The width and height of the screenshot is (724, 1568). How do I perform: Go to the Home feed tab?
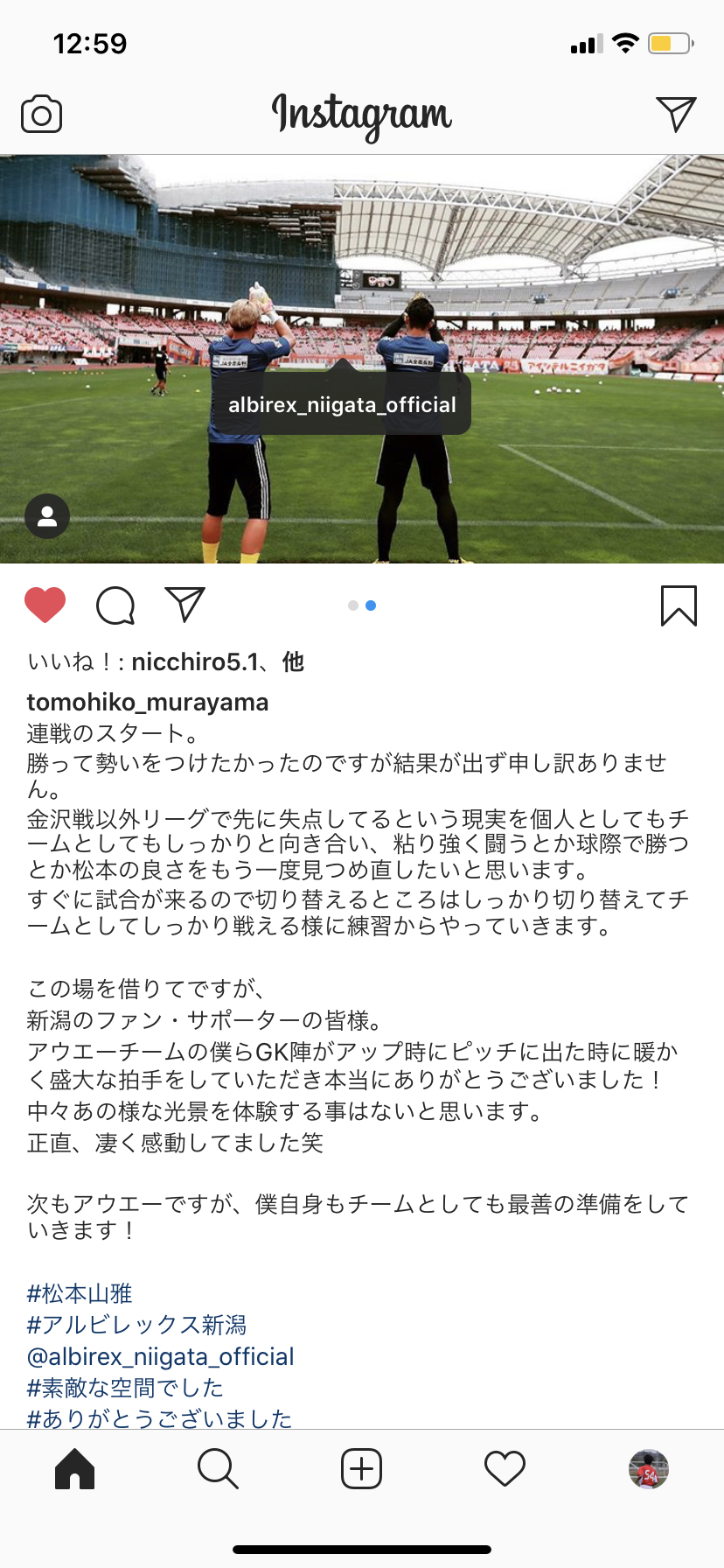point(74,1469)
